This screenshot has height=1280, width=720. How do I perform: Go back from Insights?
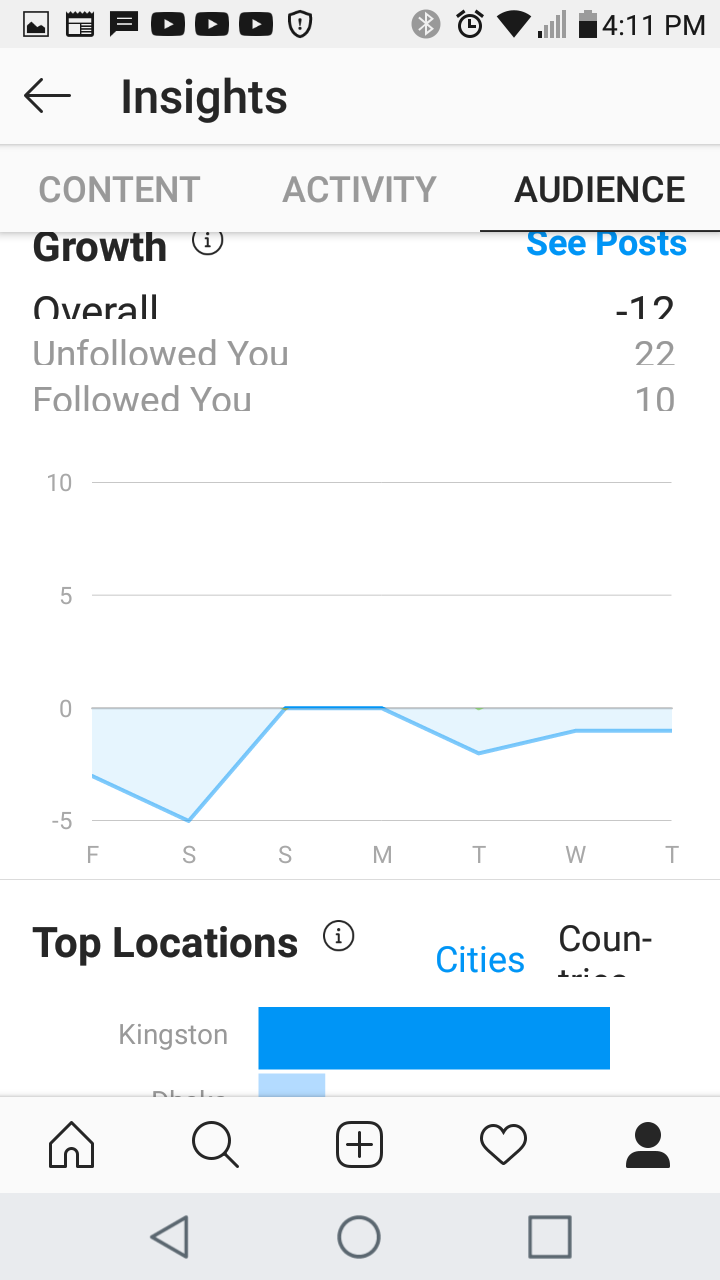click(47, 97)
